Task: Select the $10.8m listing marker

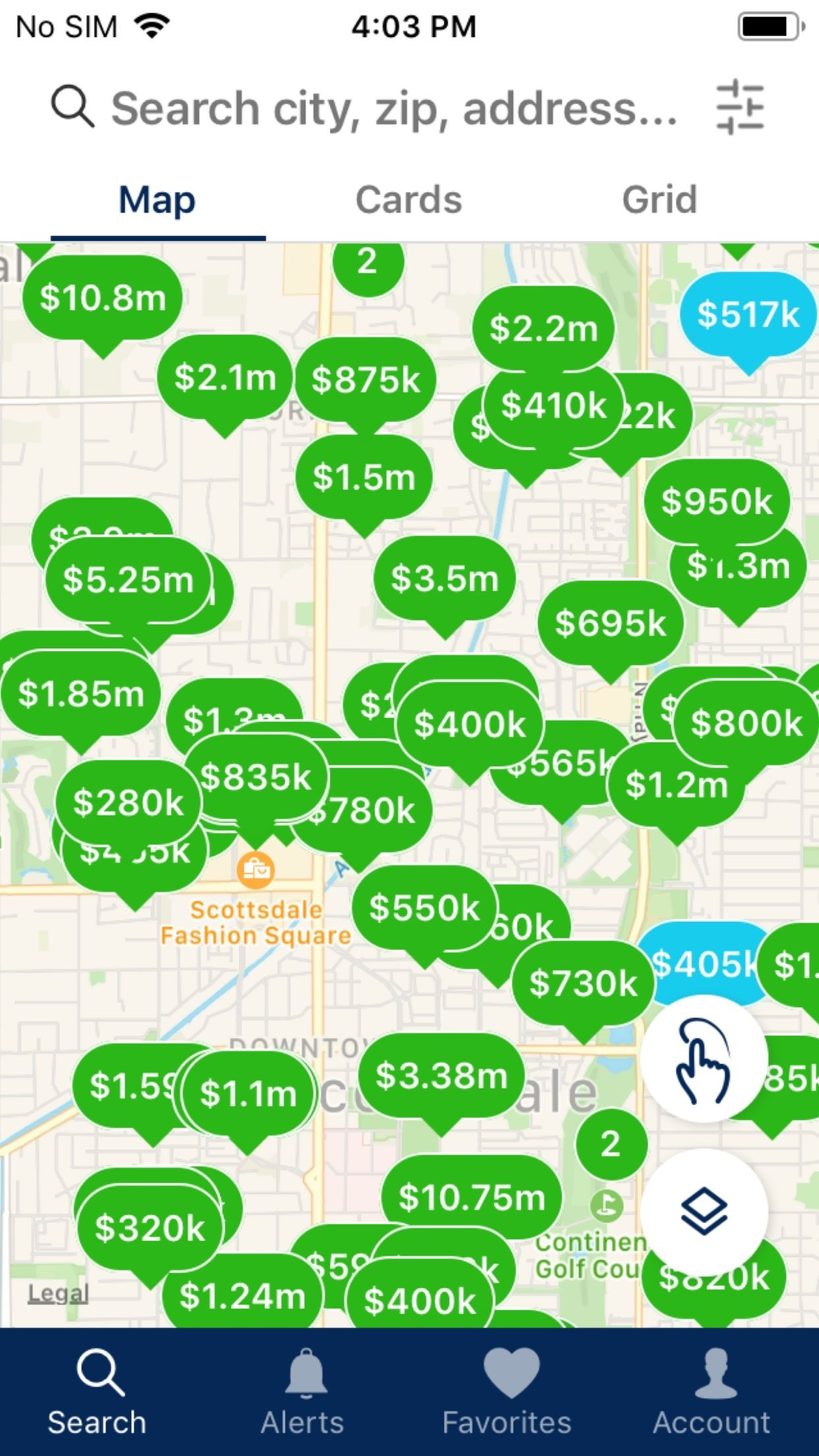Action: tap(103, 298)
